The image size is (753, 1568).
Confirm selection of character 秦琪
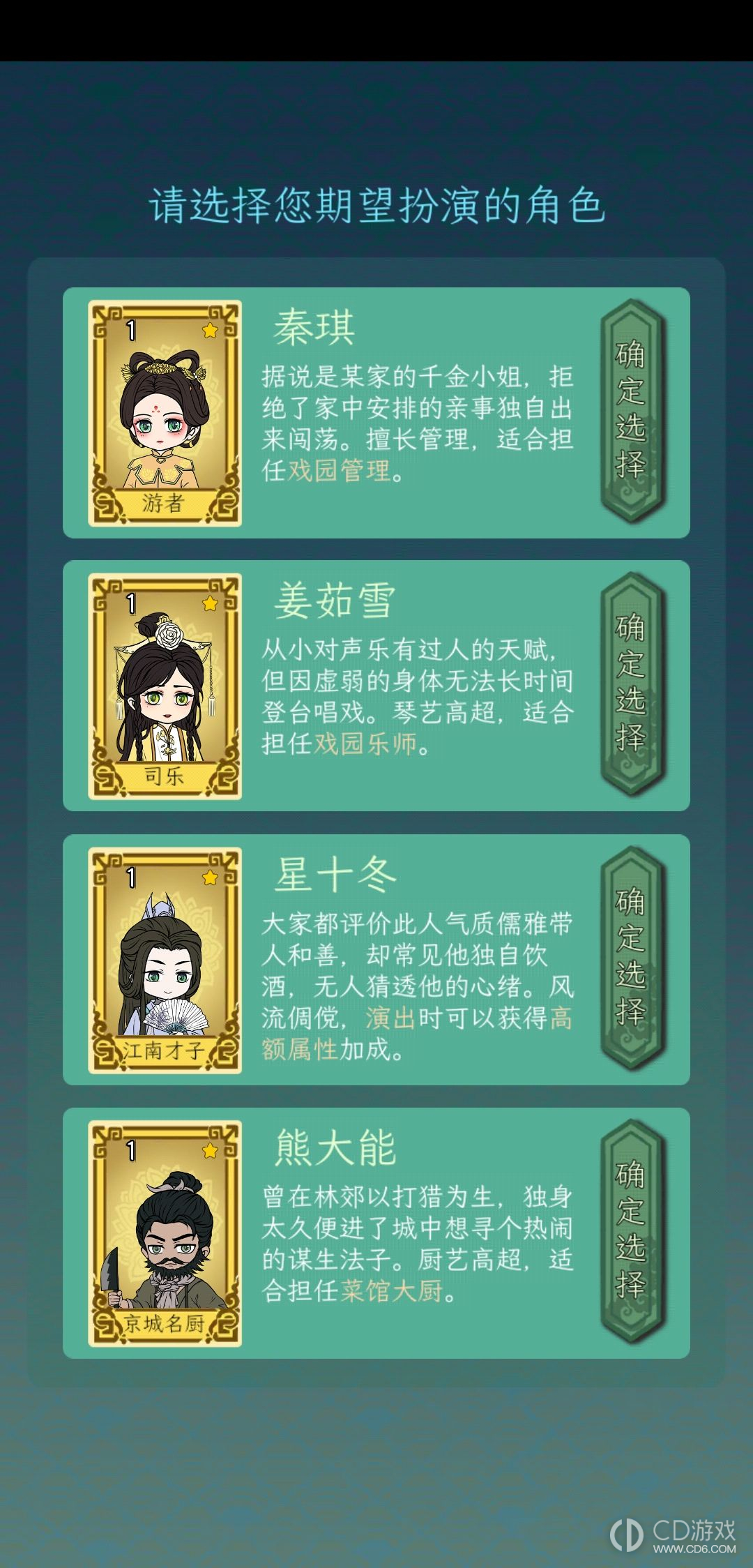tap(631, 412)
